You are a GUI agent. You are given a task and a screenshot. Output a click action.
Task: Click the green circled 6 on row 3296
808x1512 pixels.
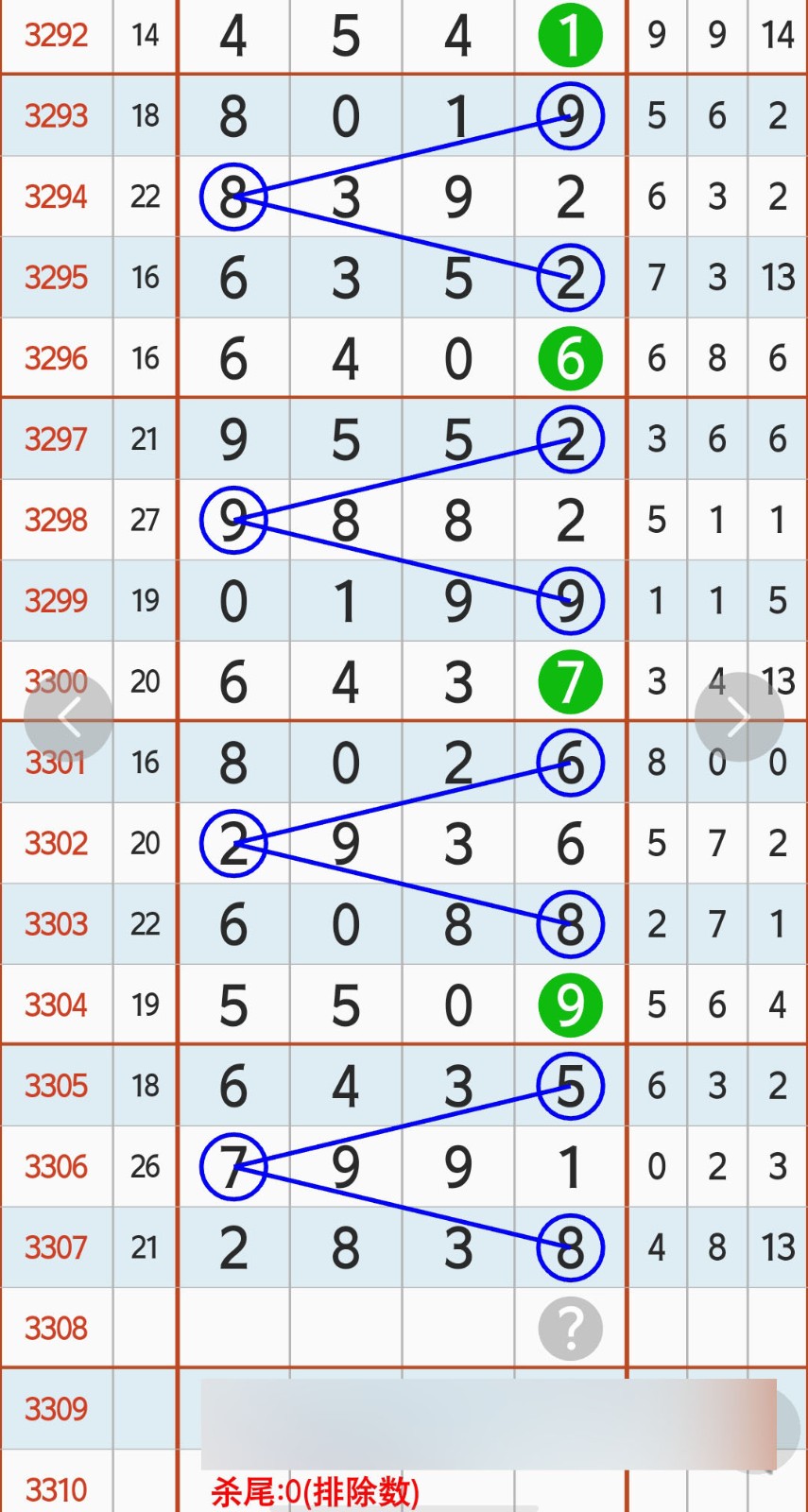tap(569, 358)
